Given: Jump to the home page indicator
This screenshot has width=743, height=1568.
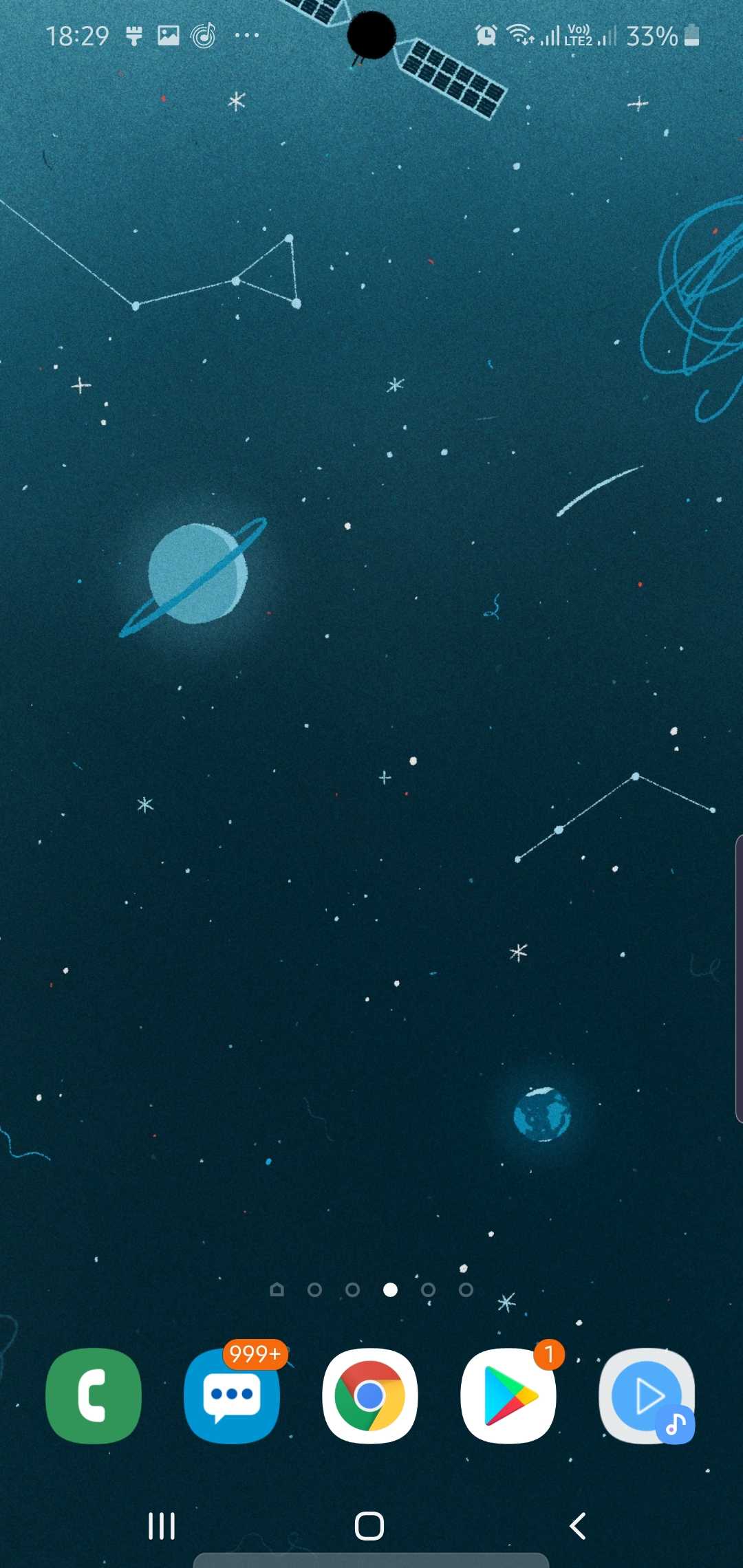Looking at the screenshot, I should pos(277,1289).
